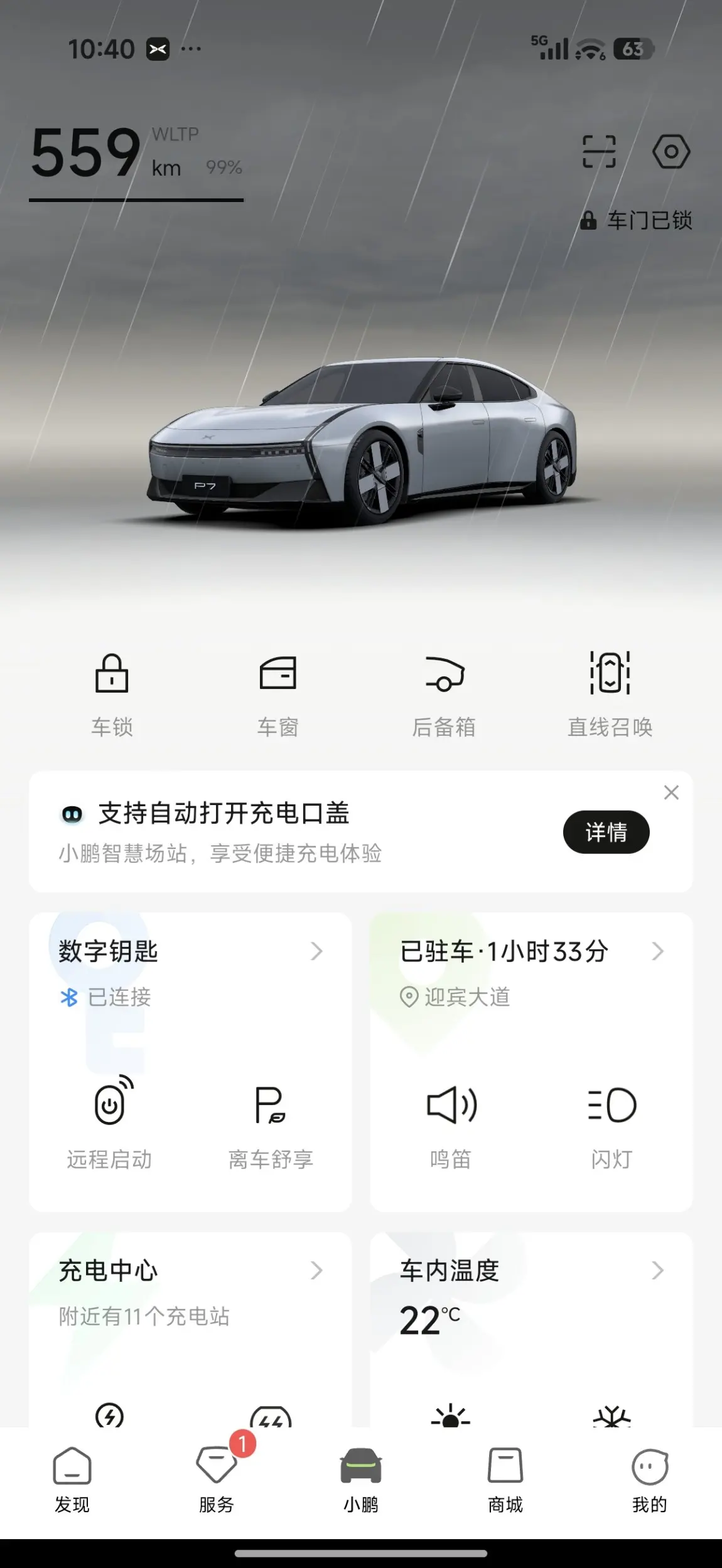View 详情 for auto charging port cover
The height and width of the screenshot is (1568, 722).
coord(606,832)
